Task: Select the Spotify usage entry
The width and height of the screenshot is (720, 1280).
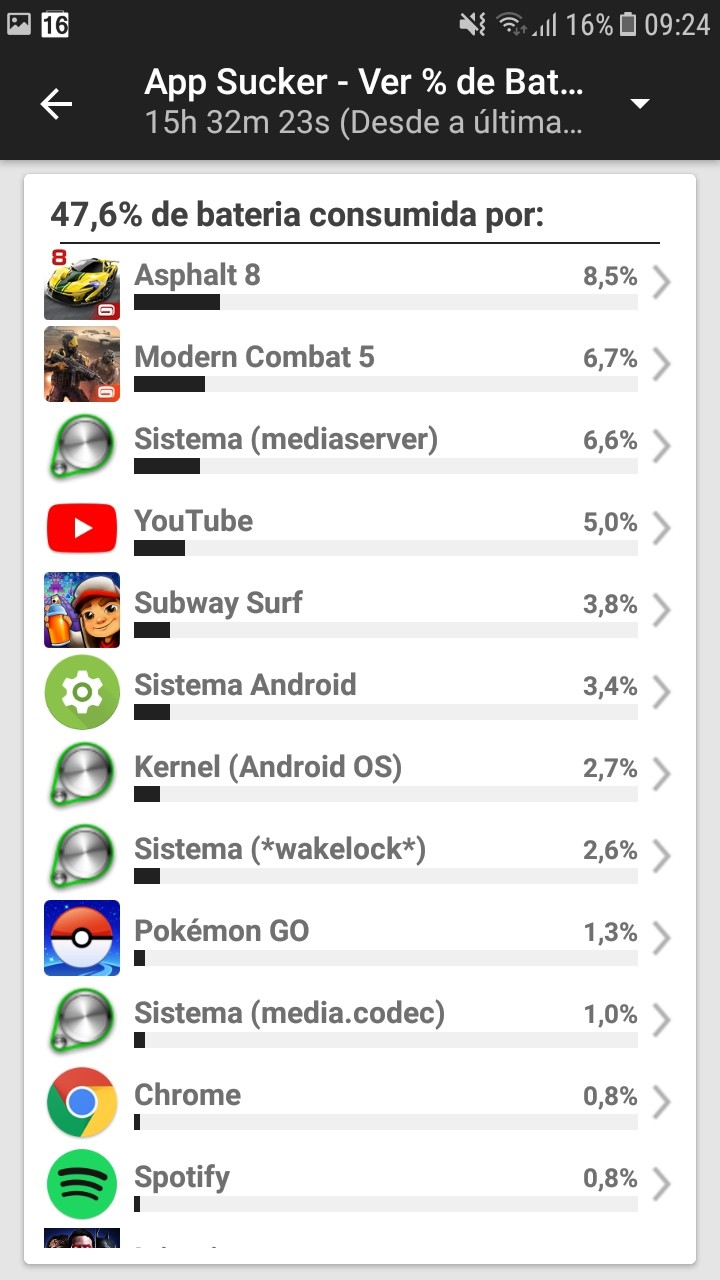Action: tap(360, 1186)
